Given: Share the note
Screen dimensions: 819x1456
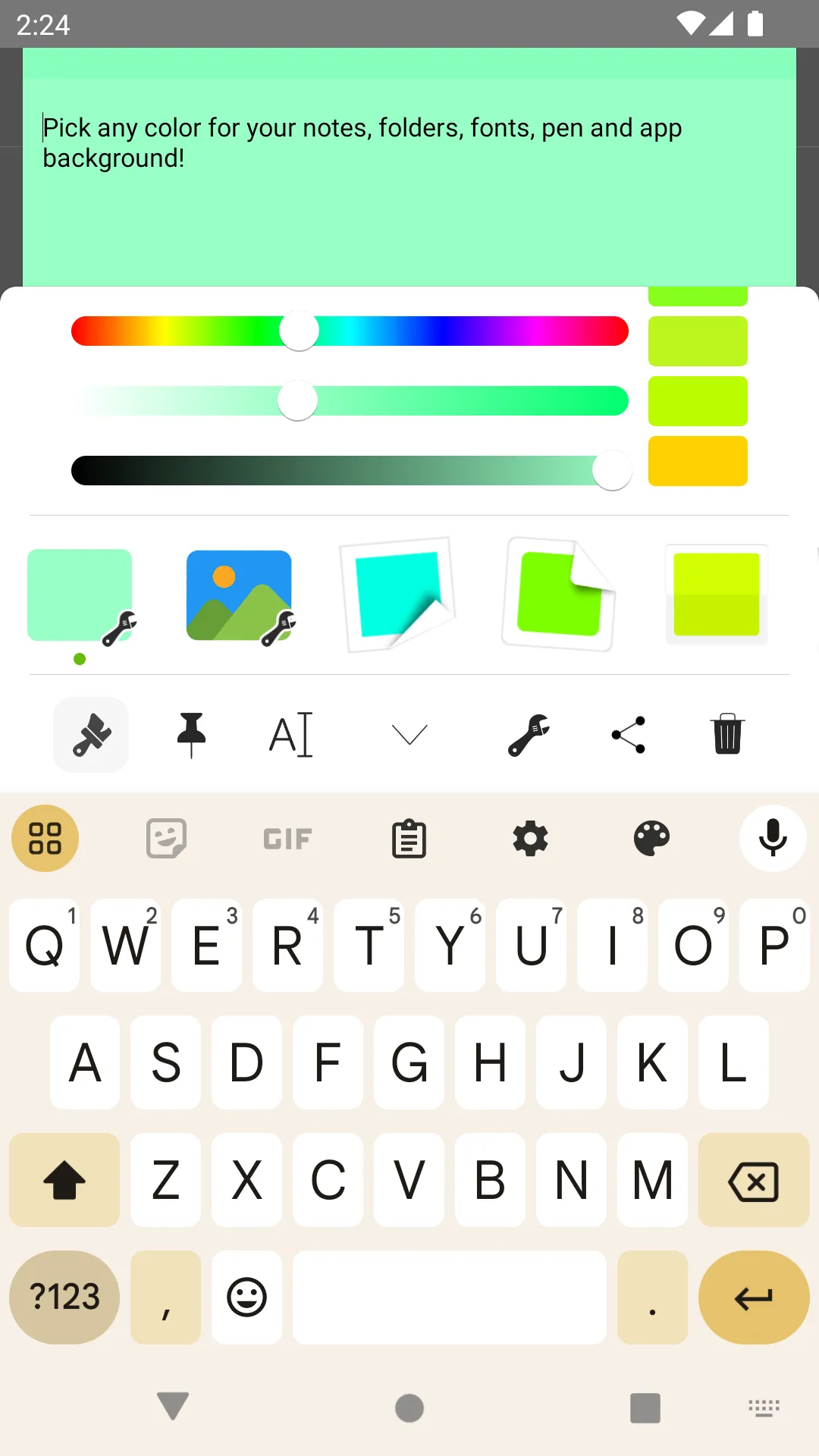Looking at the screenshot, I should click(628, 734).
